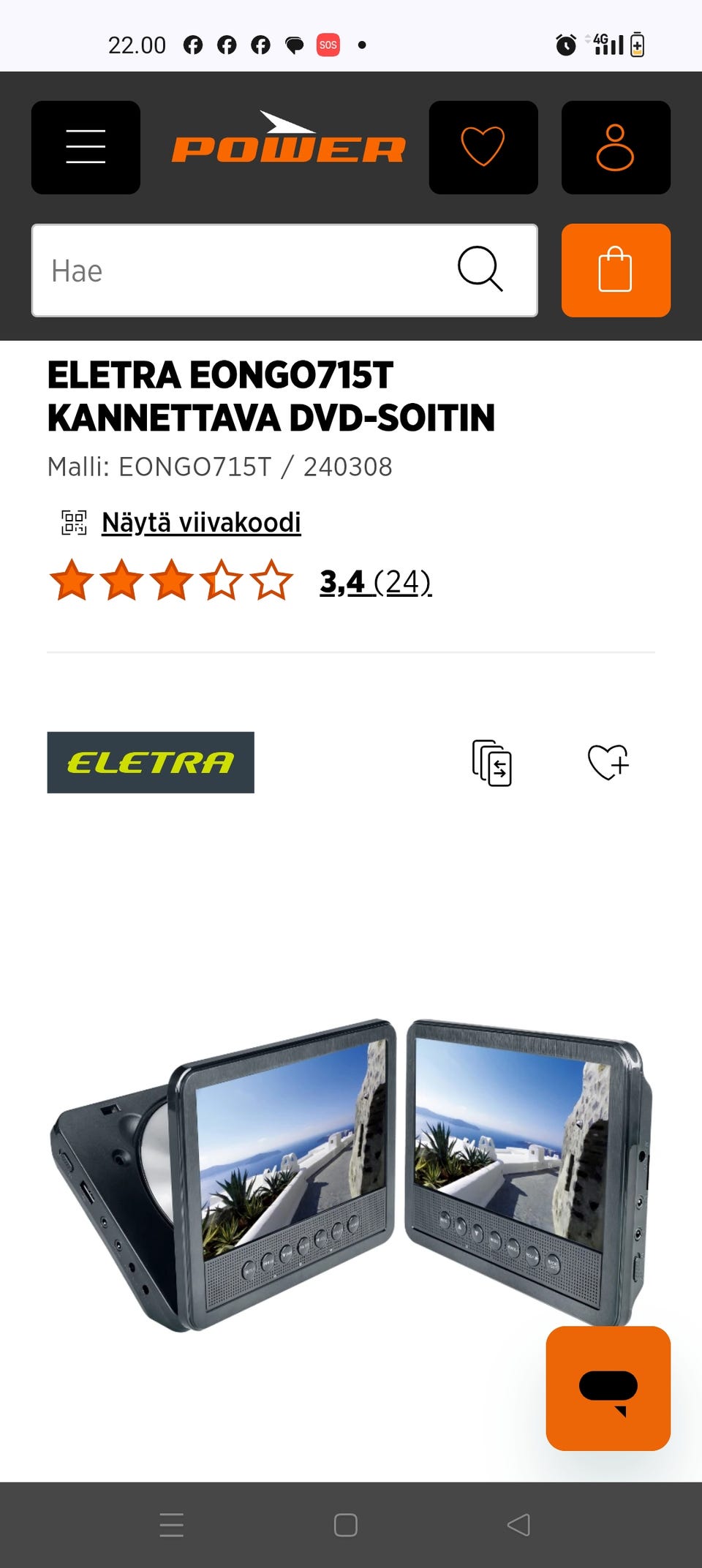The height and width of the screenshot is (1568, 702).
Task: Open the shopping bag cart
Action: pyautogui.click(x=615, y=270)
